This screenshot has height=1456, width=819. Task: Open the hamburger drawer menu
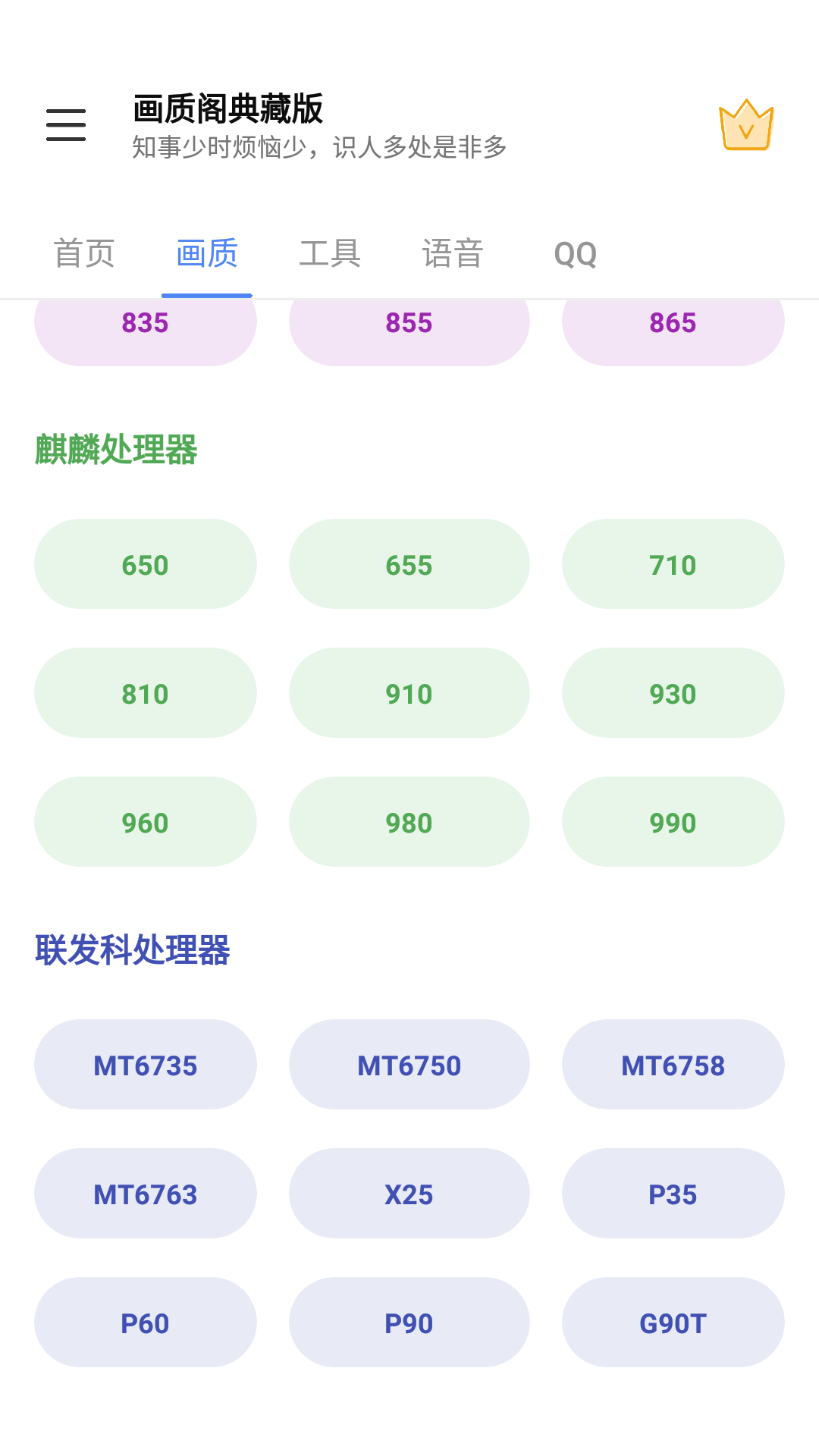click(66, 125)
